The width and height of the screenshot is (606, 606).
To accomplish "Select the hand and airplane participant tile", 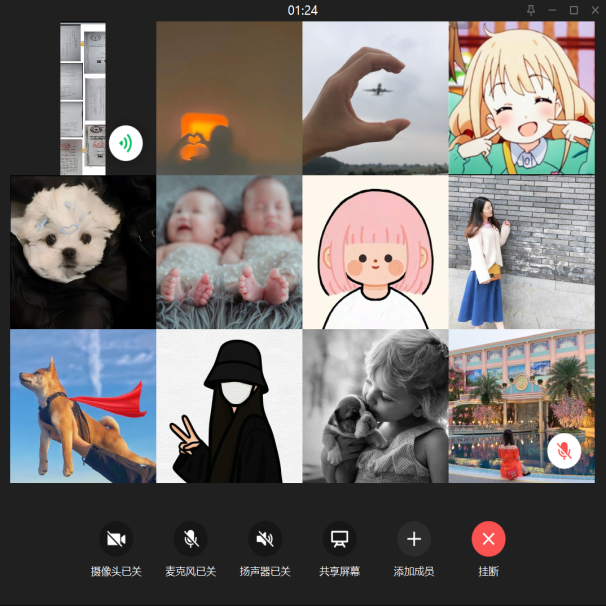I will [375, 98].
